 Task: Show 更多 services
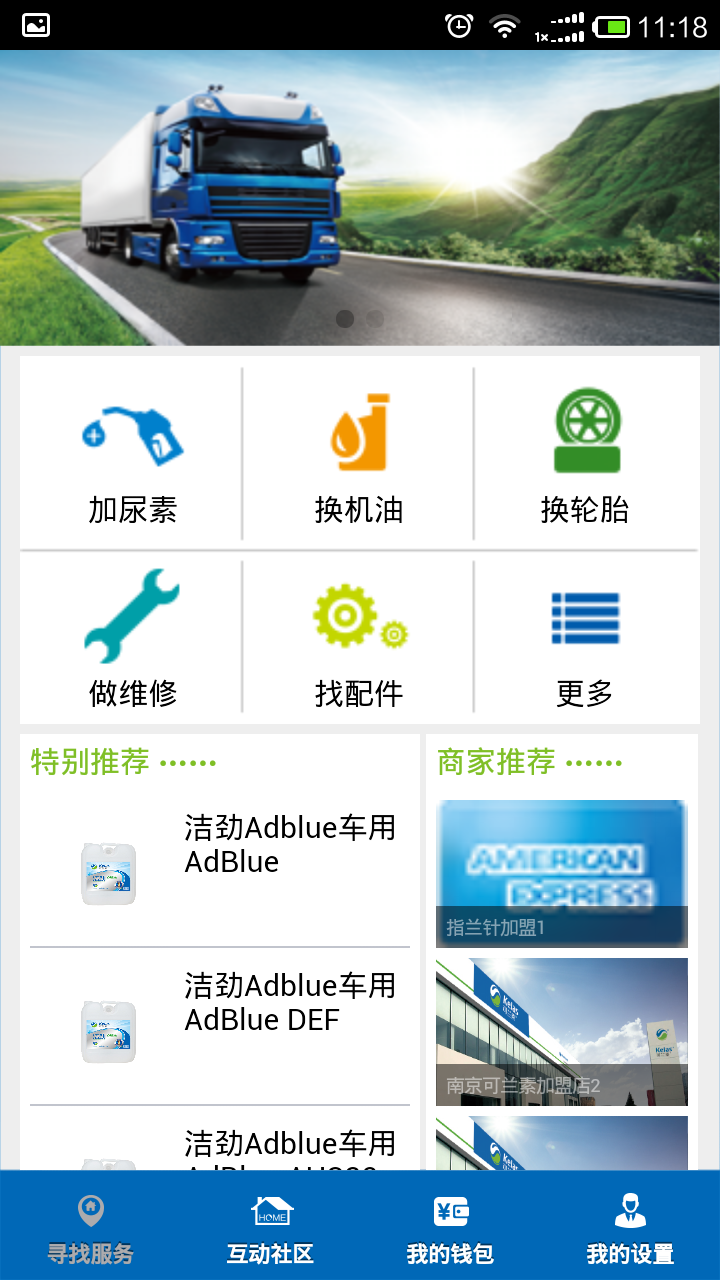click(x=586, y=636)
